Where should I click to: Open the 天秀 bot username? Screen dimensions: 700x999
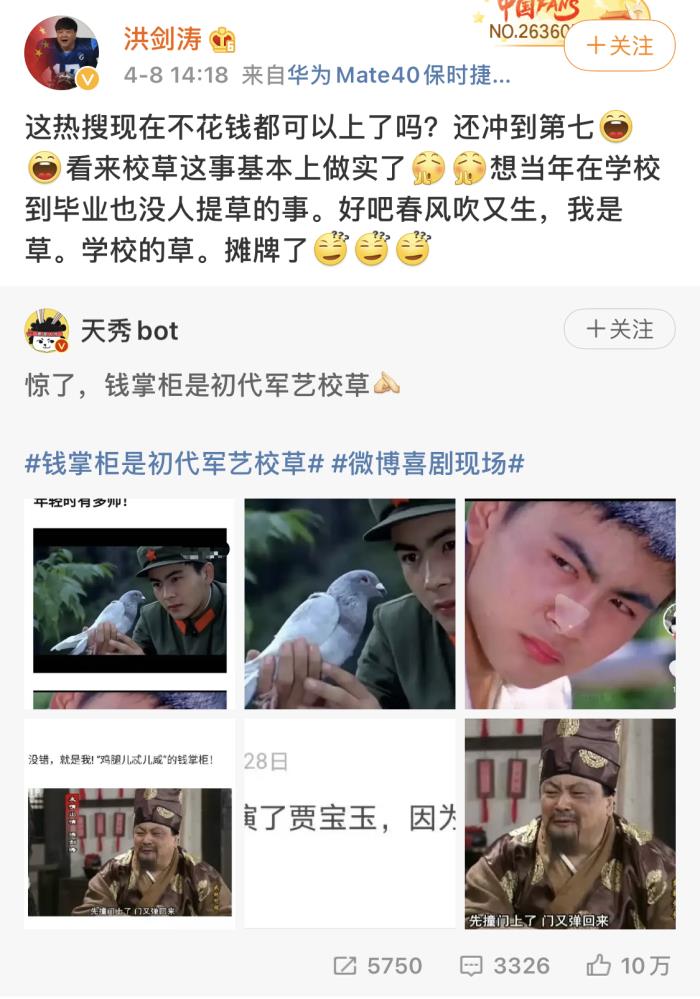point(129,331)
